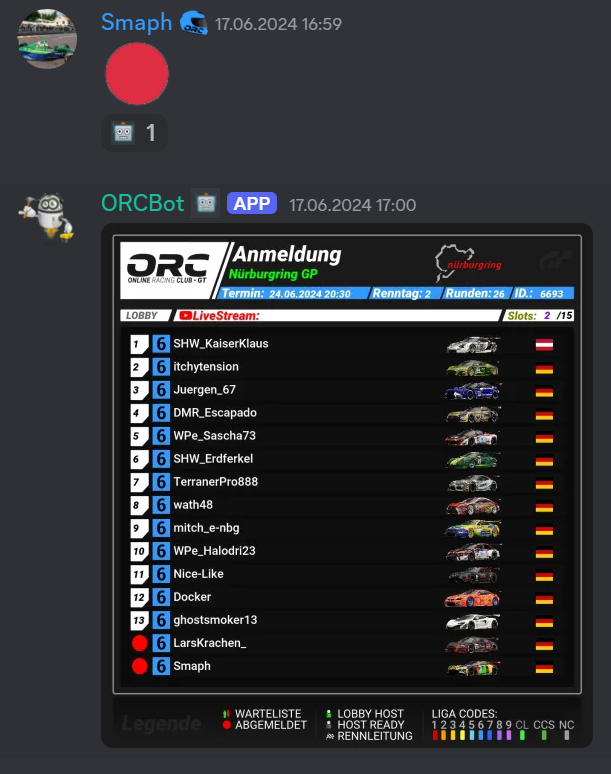
Task: Open Smaph's profile avatar
Action: click(x=47, y=39)
